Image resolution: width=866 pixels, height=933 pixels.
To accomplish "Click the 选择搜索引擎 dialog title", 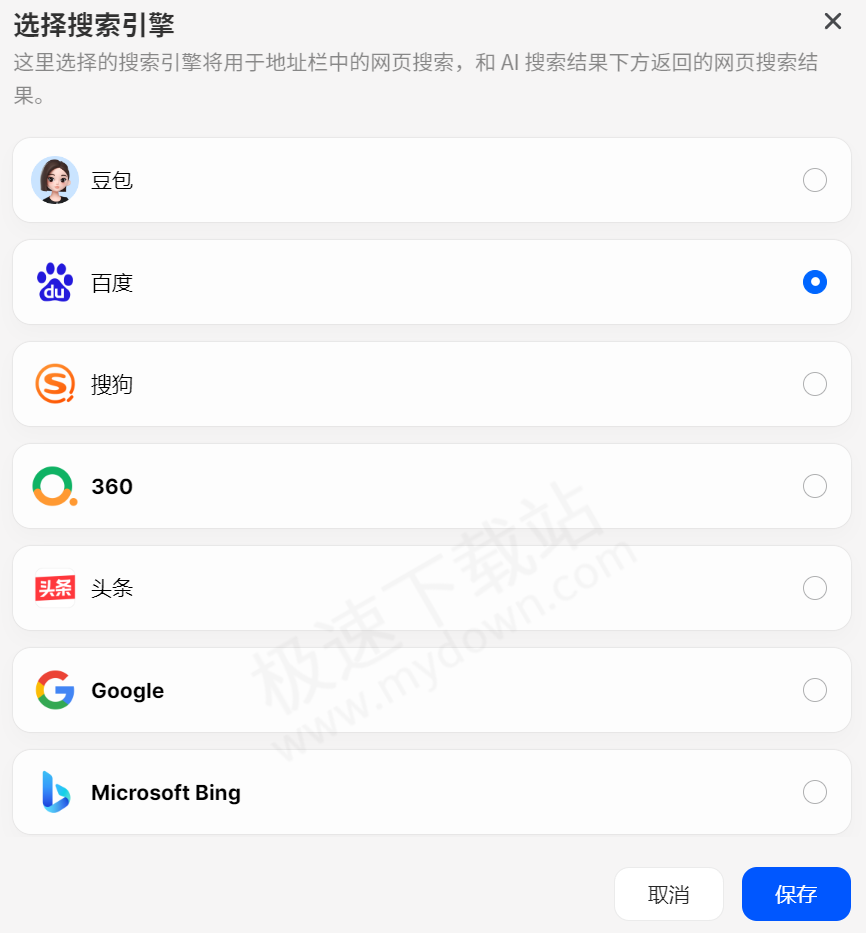I will point(95,22).
